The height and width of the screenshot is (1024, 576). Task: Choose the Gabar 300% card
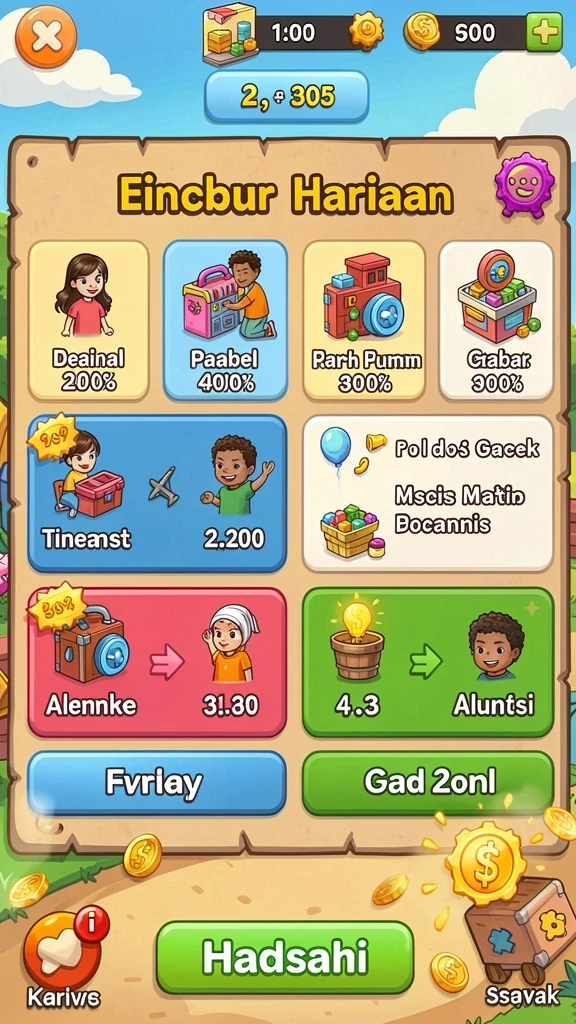[x=496, y=320]
